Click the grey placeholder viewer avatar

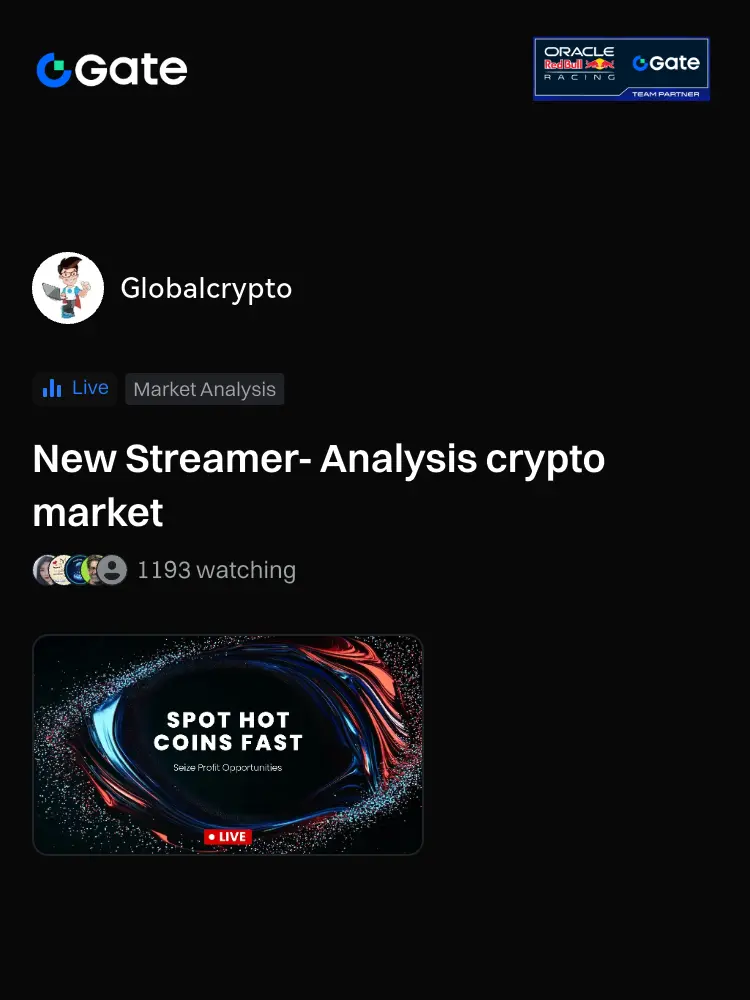[110, 569]
